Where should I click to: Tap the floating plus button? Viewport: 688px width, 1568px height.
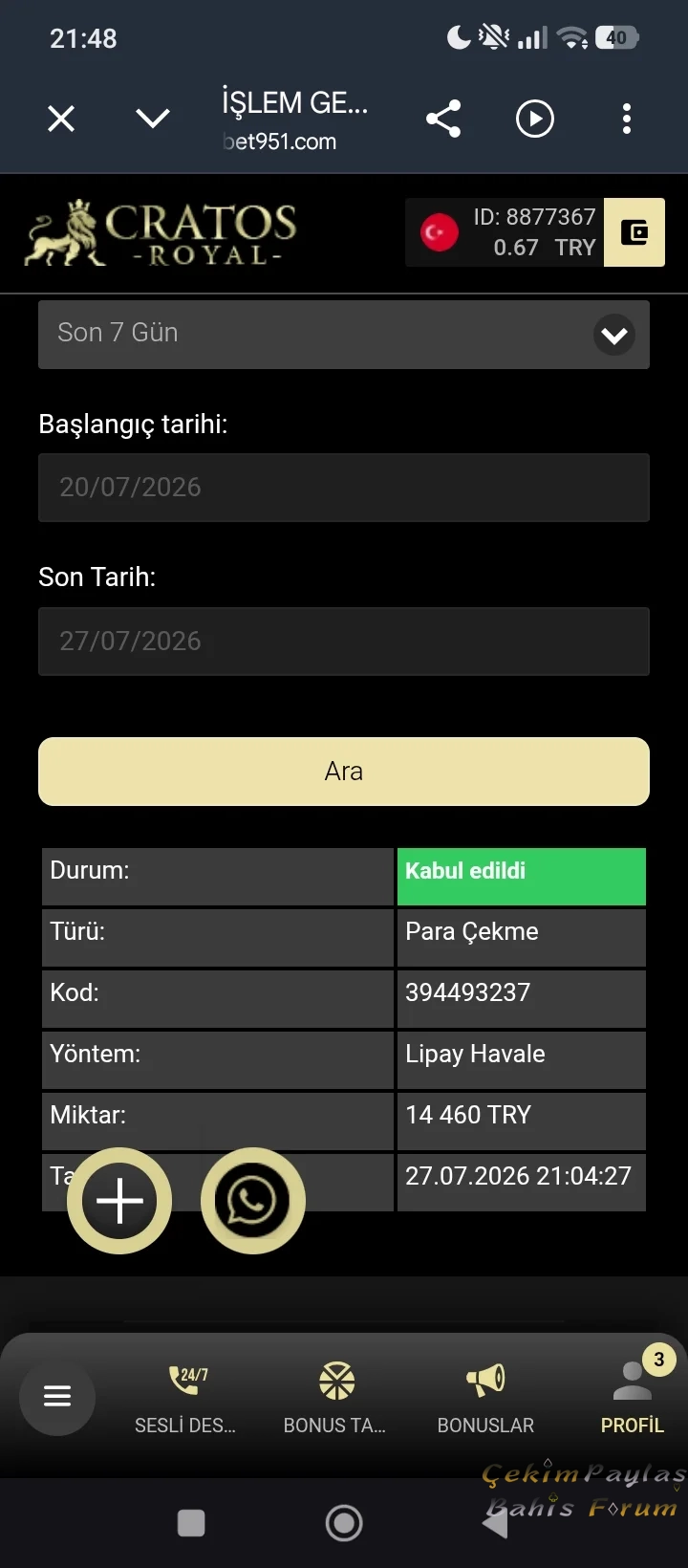(x=119, y=1201)
